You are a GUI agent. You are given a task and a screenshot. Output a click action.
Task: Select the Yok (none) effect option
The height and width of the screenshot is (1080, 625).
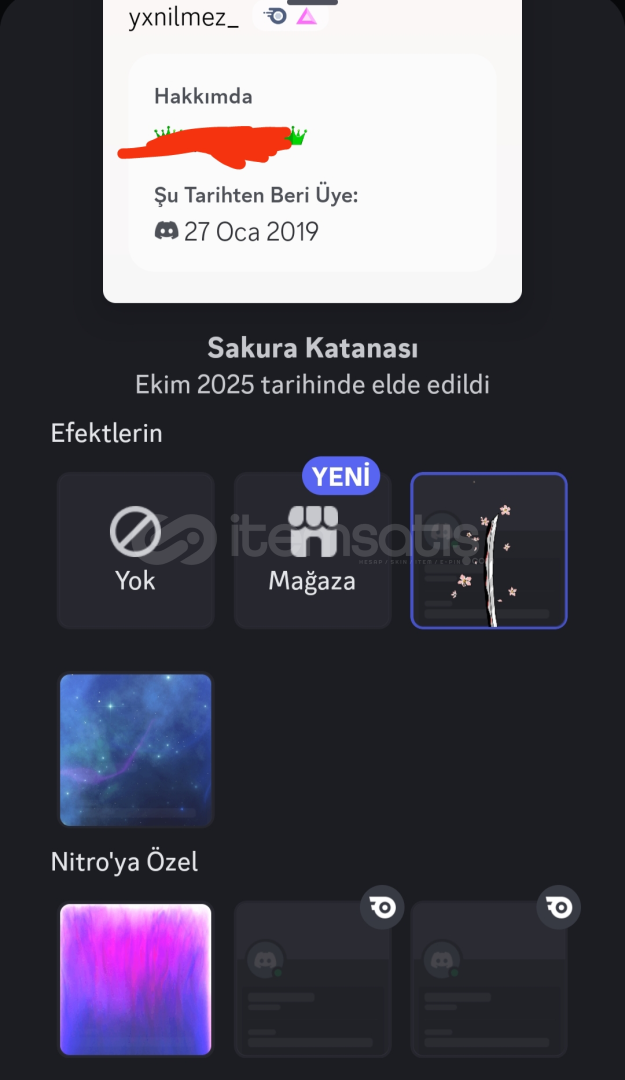135,551
